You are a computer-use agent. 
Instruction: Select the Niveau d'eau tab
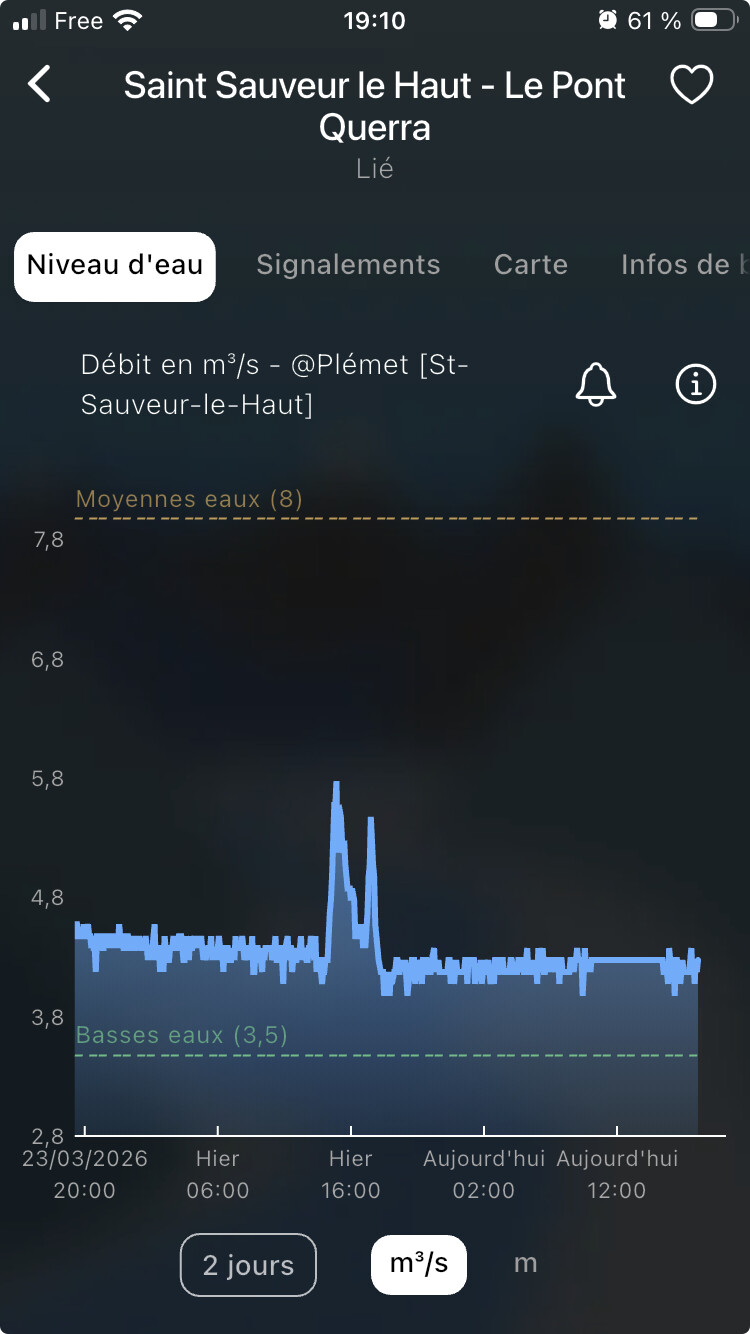click(115, 266)
